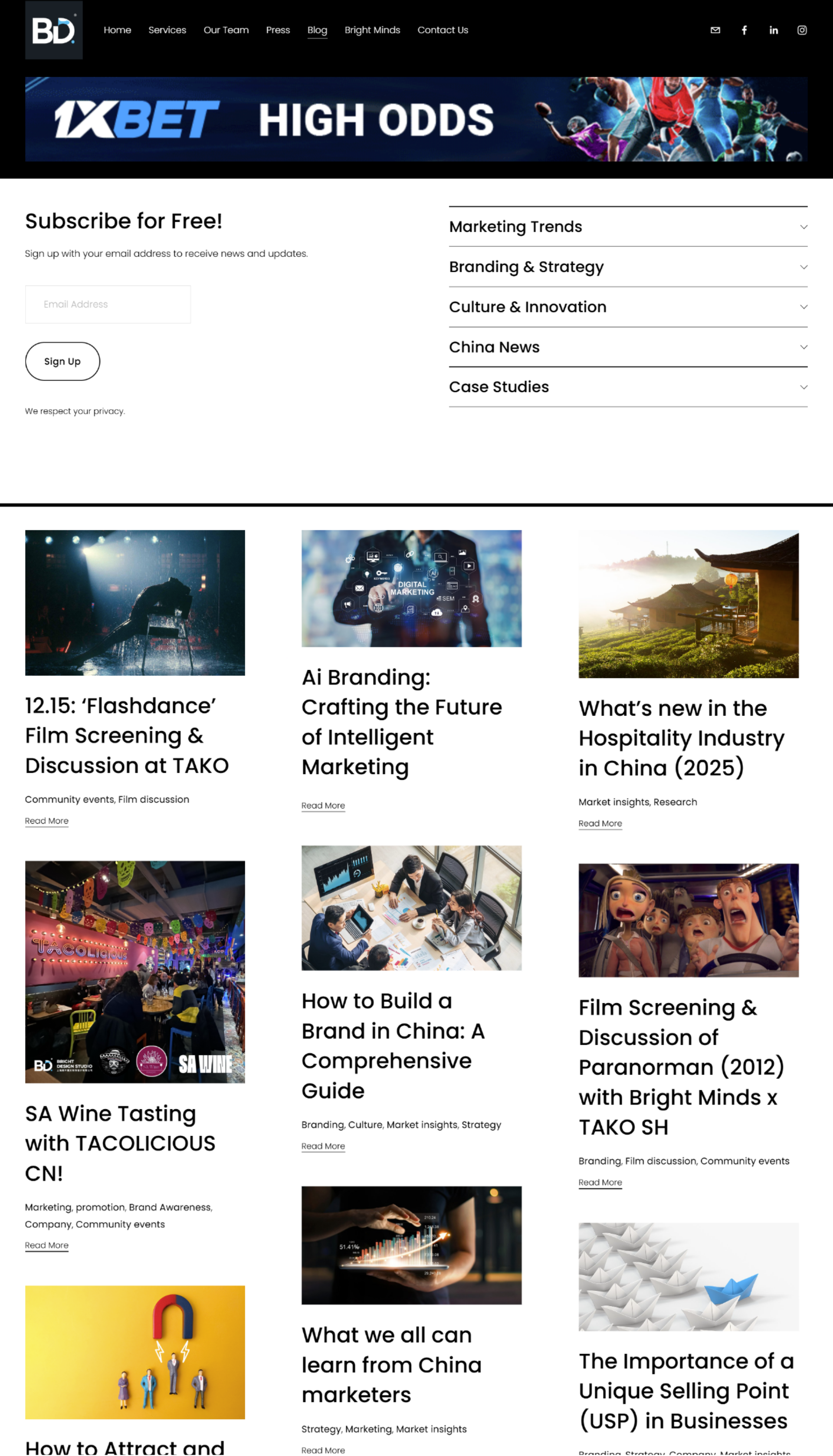Screen dimensions: 833x1456
Task: Open the LinkedIn profile icon
Action: [774, 30]
